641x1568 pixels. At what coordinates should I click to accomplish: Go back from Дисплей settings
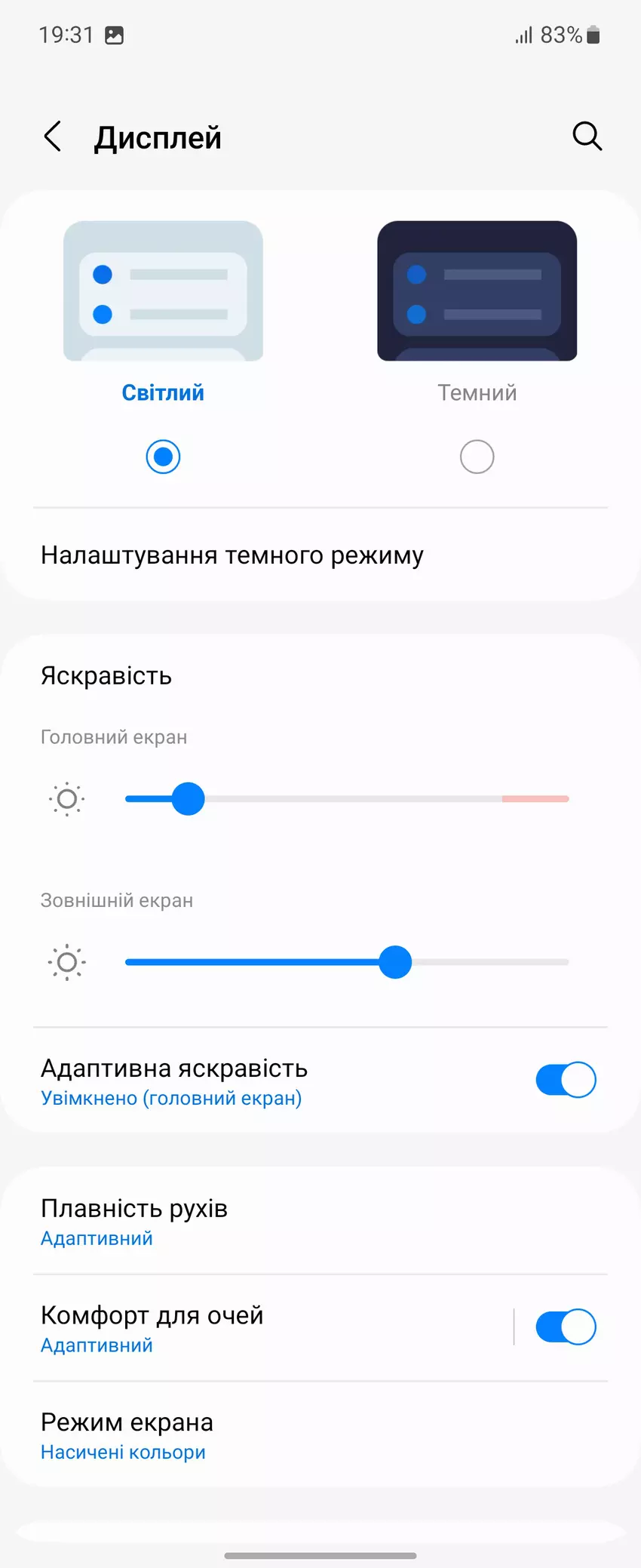[x=53, y=137]
